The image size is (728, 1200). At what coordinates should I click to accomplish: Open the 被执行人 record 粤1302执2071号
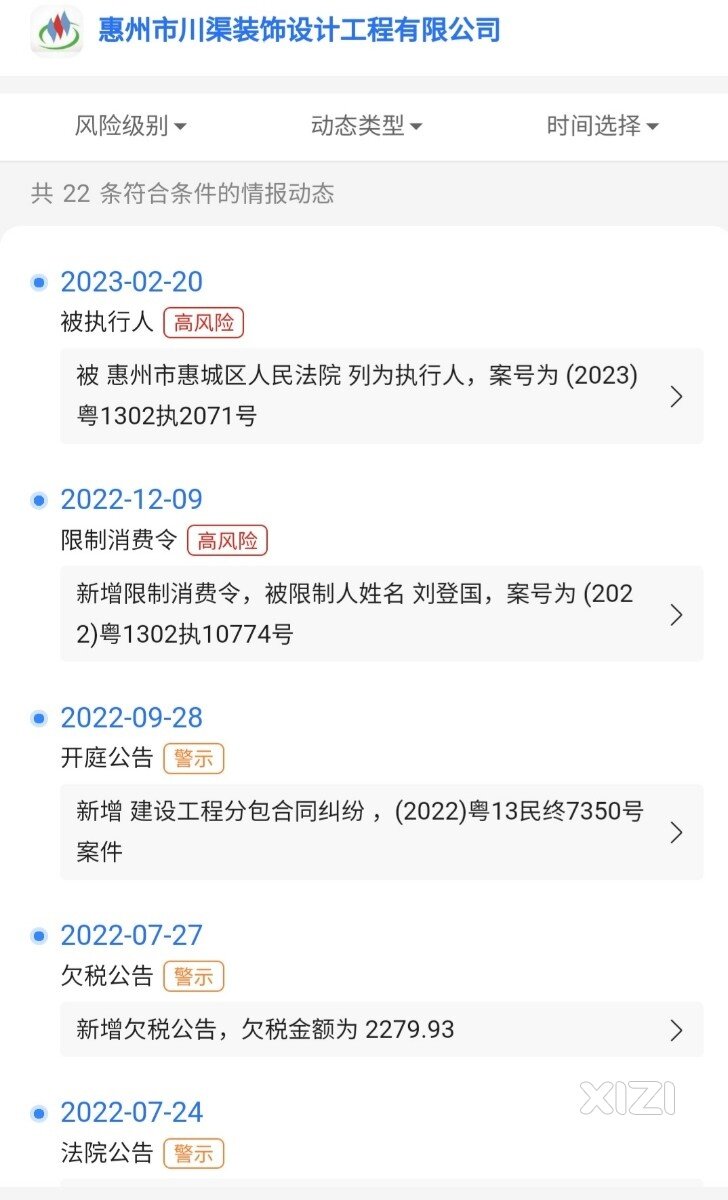coord(382,396)
